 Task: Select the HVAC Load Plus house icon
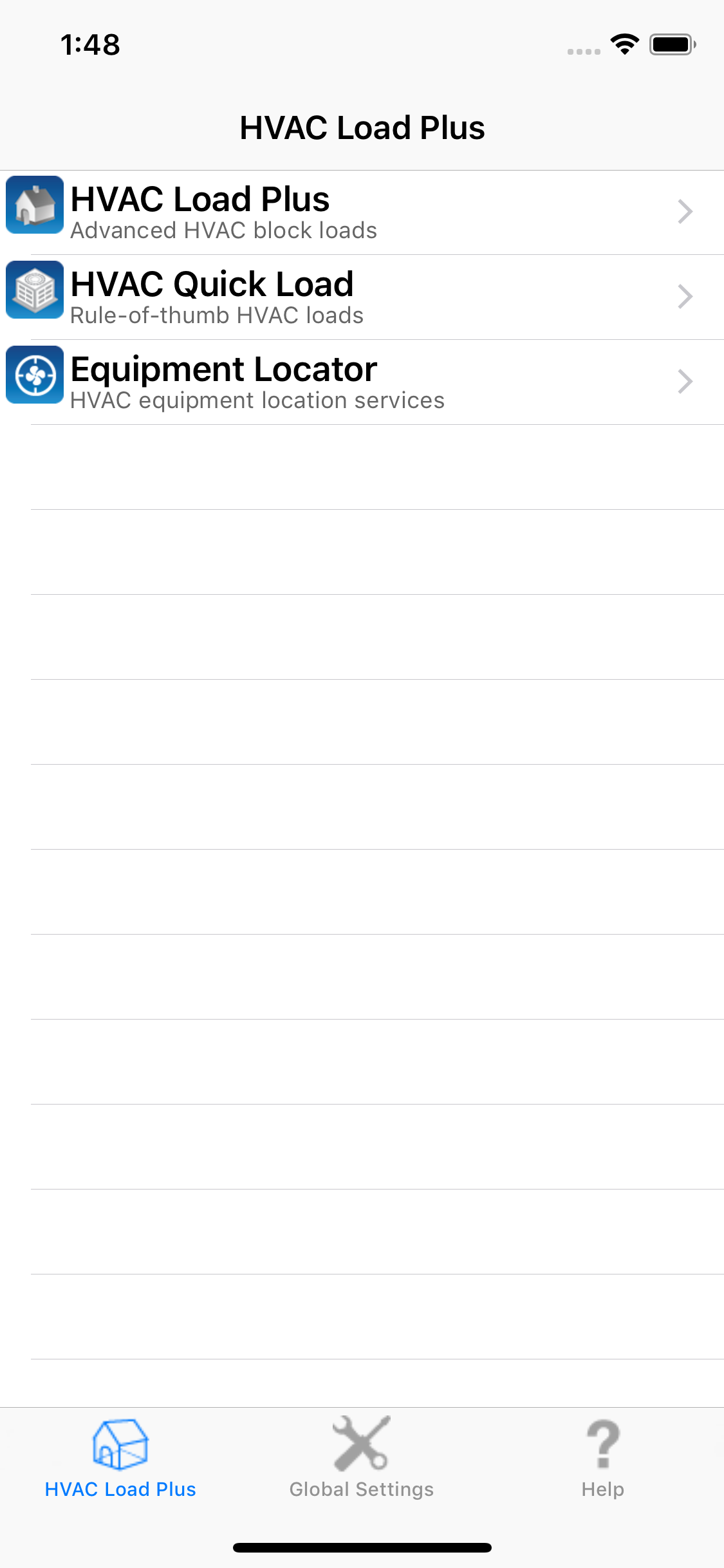34,205
